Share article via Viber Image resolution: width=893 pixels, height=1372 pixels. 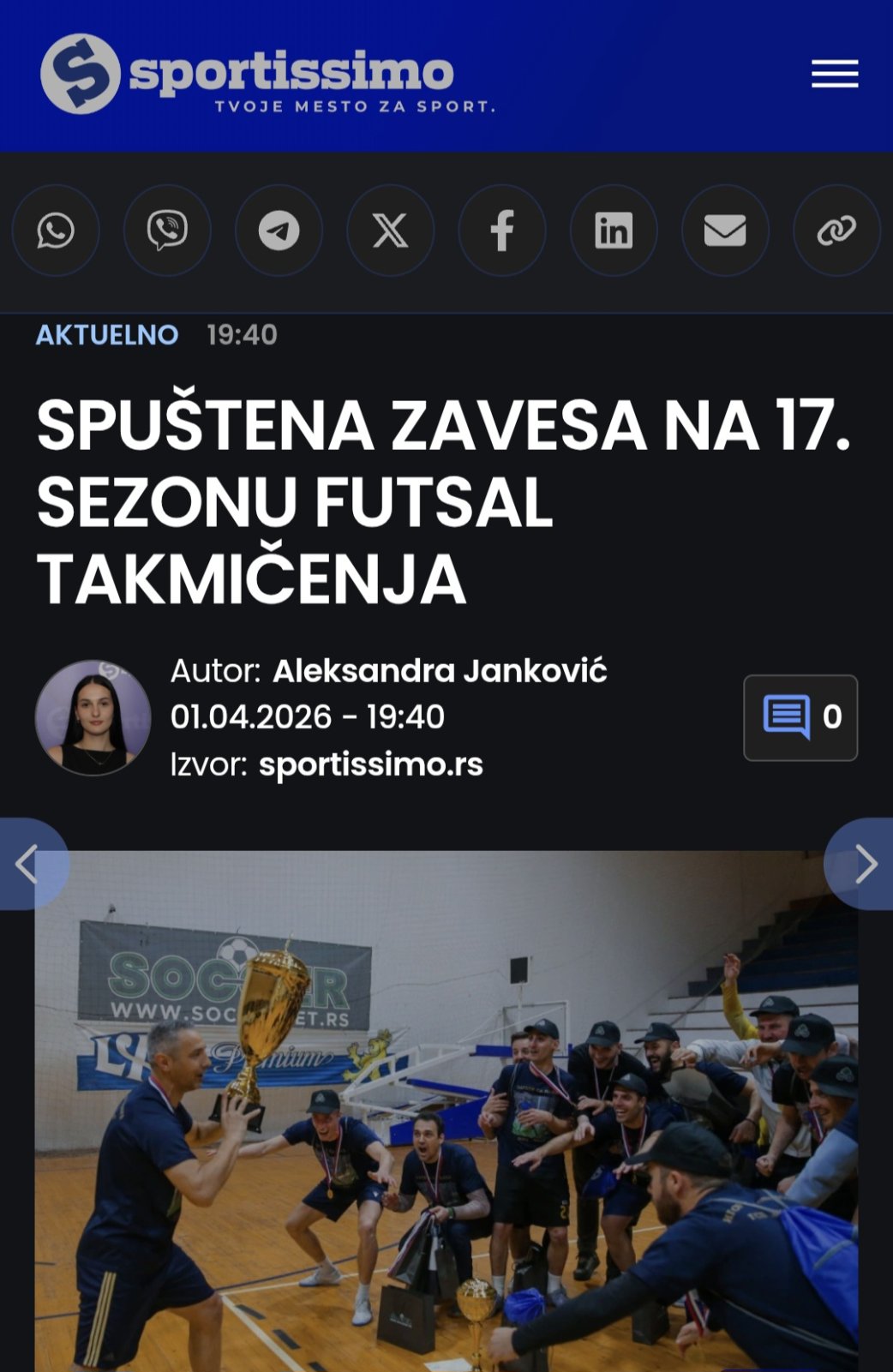(x=167, y=231)
